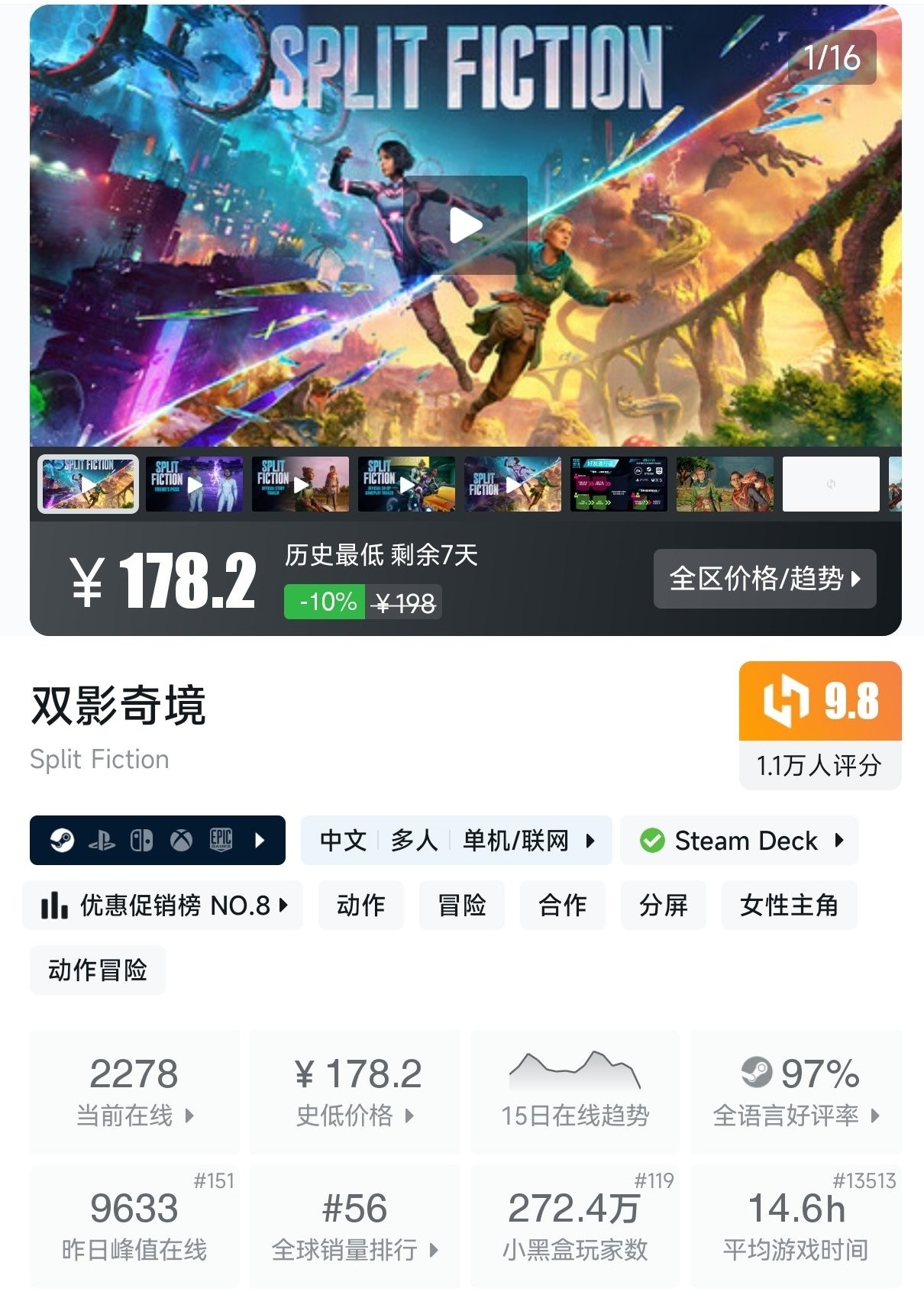Select the 冒险 tag
Image resolution: width=924 pixels, height=1298 pixels.
pos(461,906)
